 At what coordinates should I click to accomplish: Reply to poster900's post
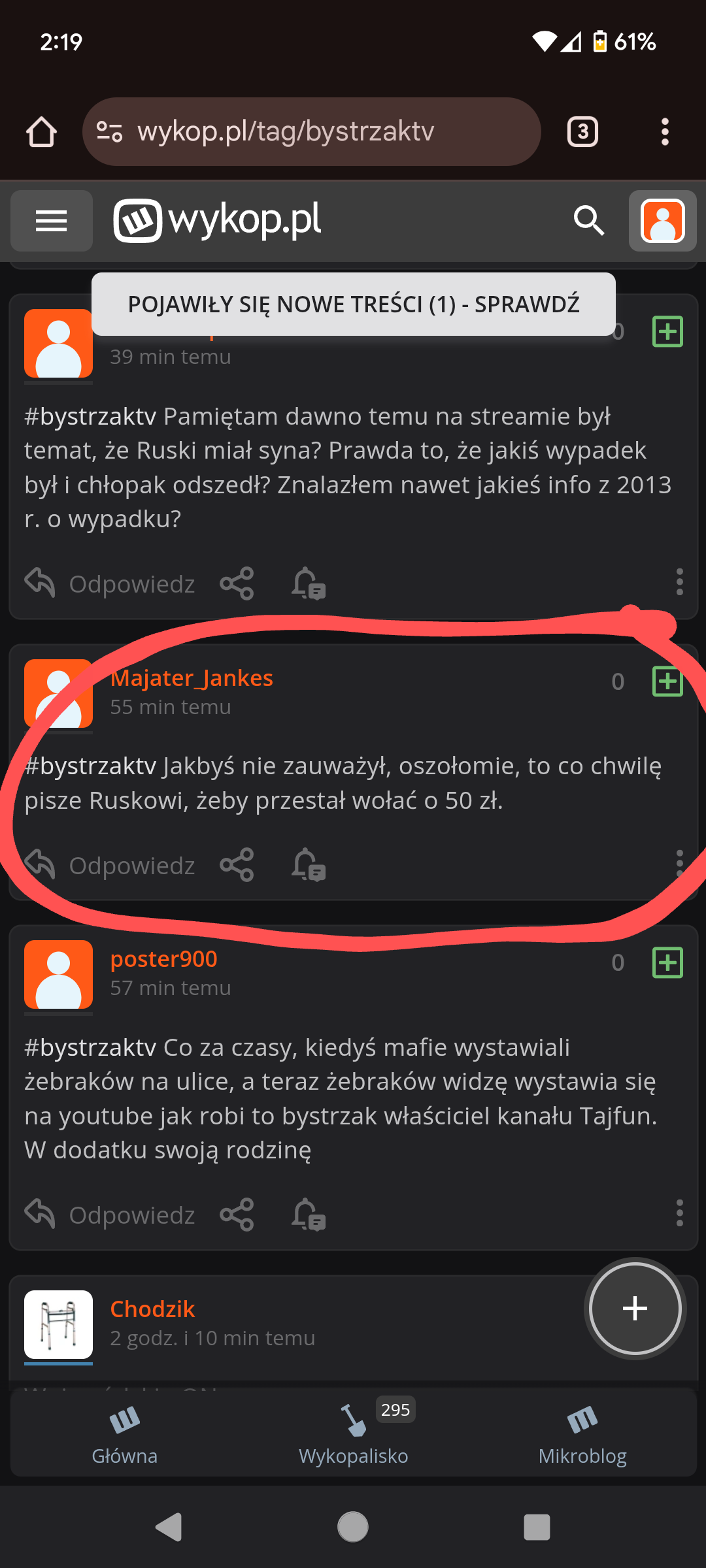click(111, 1215)
